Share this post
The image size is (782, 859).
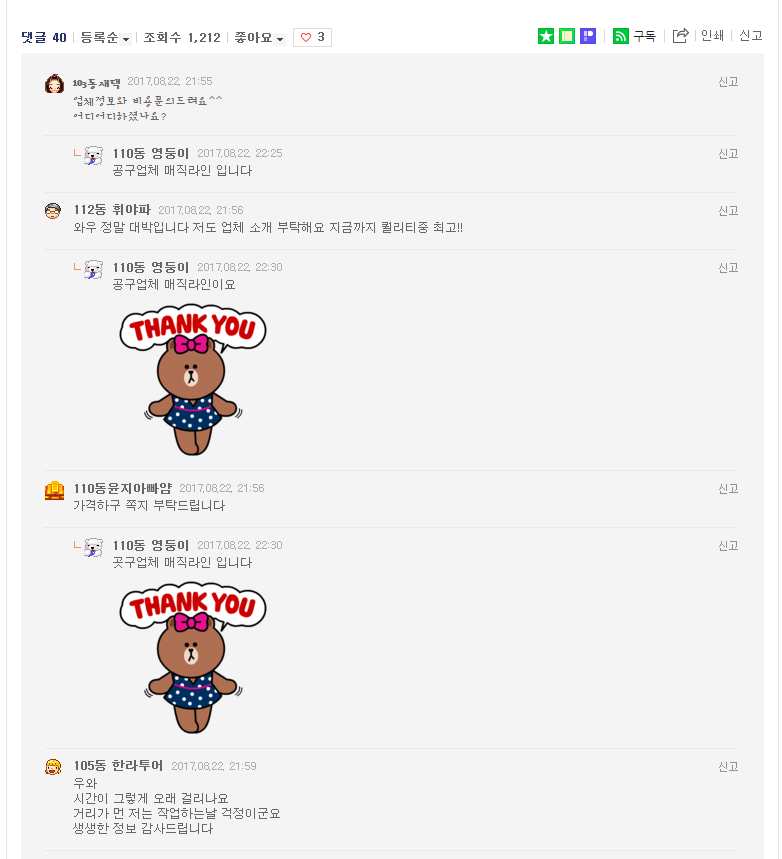coord(680,36)
